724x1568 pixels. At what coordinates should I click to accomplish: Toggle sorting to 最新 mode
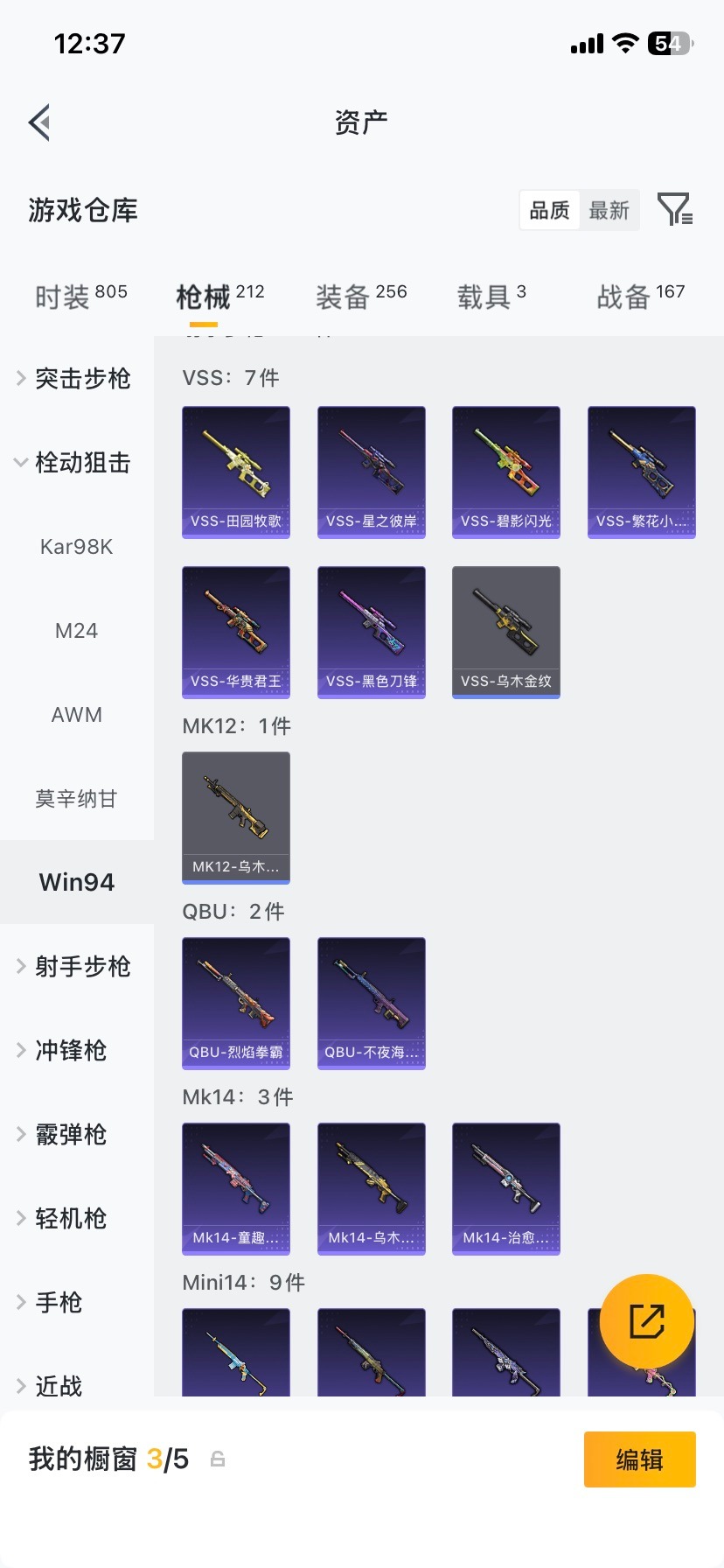[x=610, y=210]
